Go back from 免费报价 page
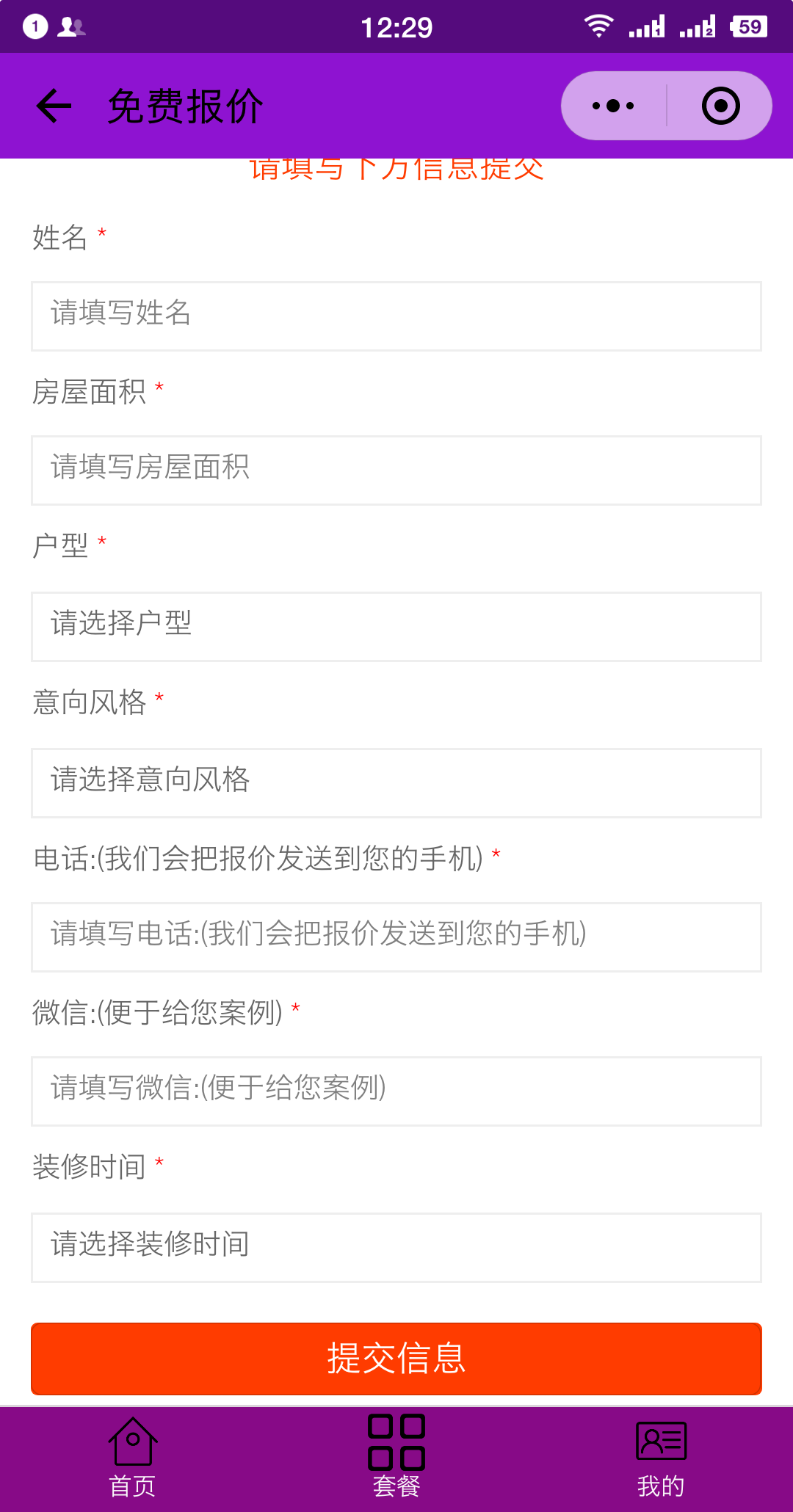793x1512 pixels. click(54, 106)
